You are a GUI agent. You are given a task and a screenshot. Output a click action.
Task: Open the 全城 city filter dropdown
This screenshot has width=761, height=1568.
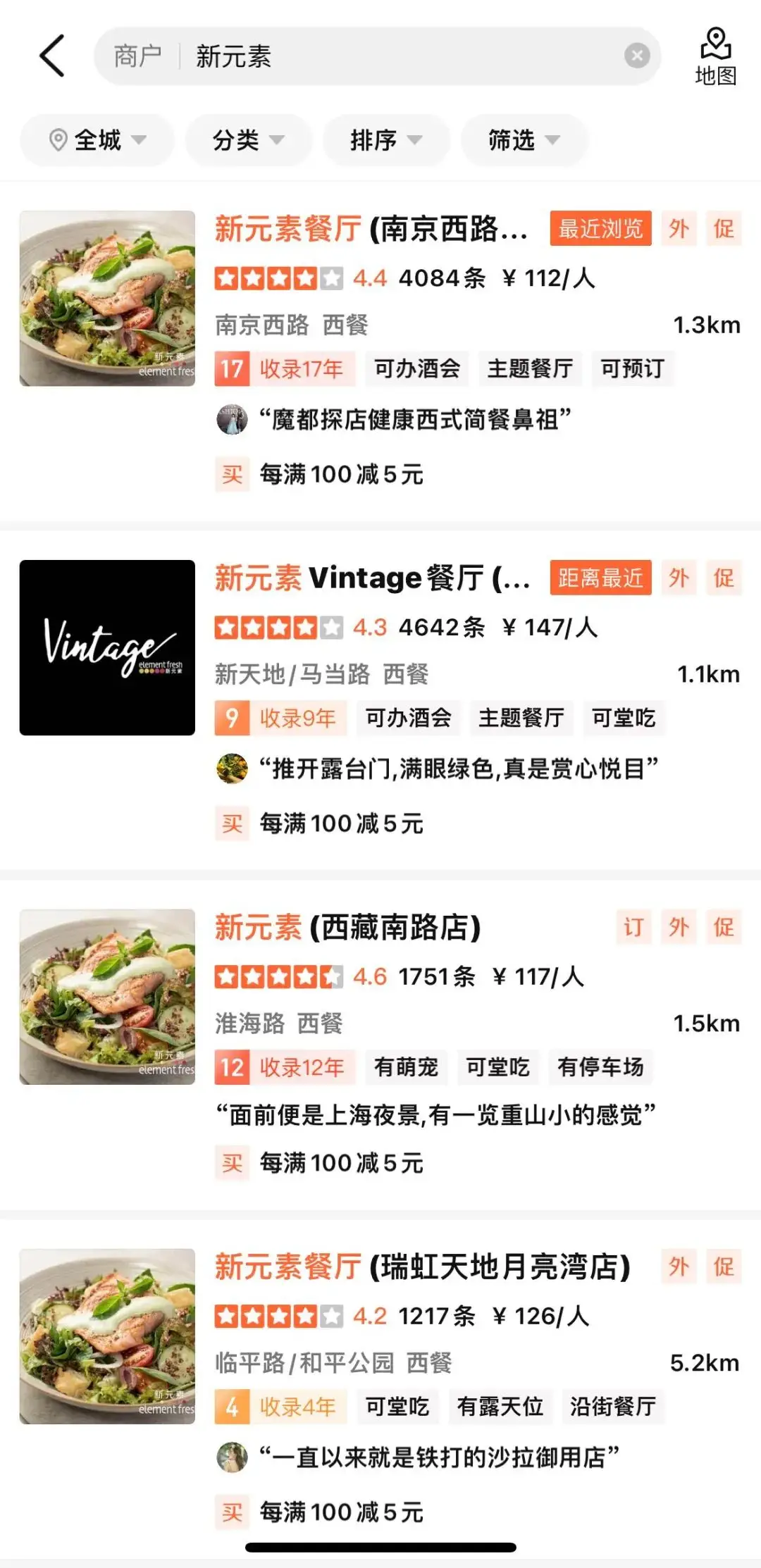click(x=97, y=140)
